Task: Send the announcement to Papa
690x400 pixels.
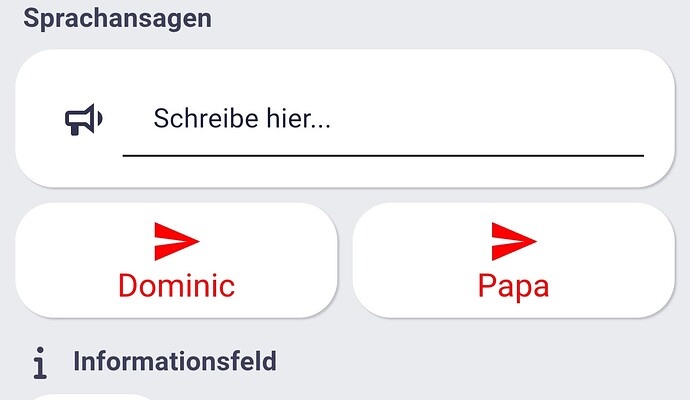Action: pos(514,261)
